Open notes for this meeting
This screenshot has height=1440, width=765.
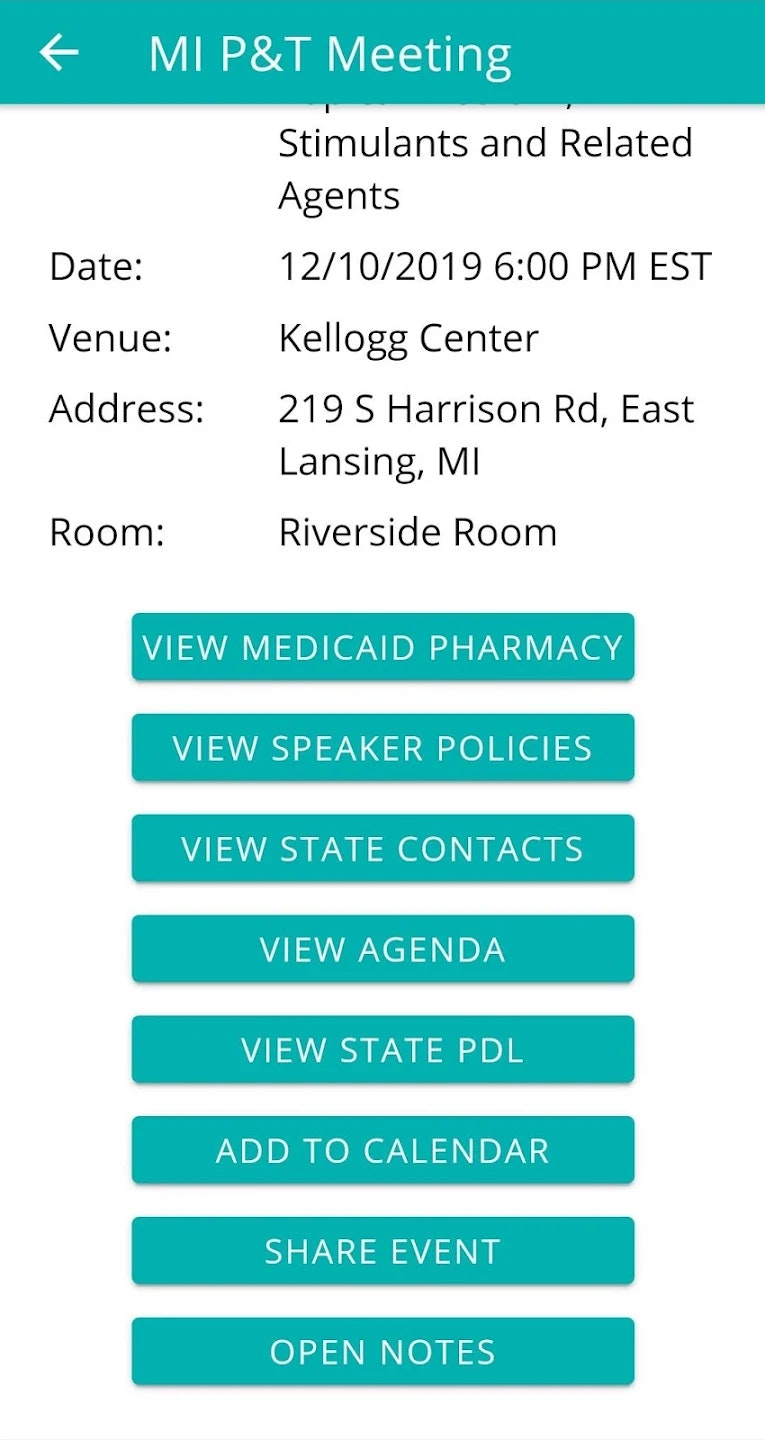pos(383,1352)
